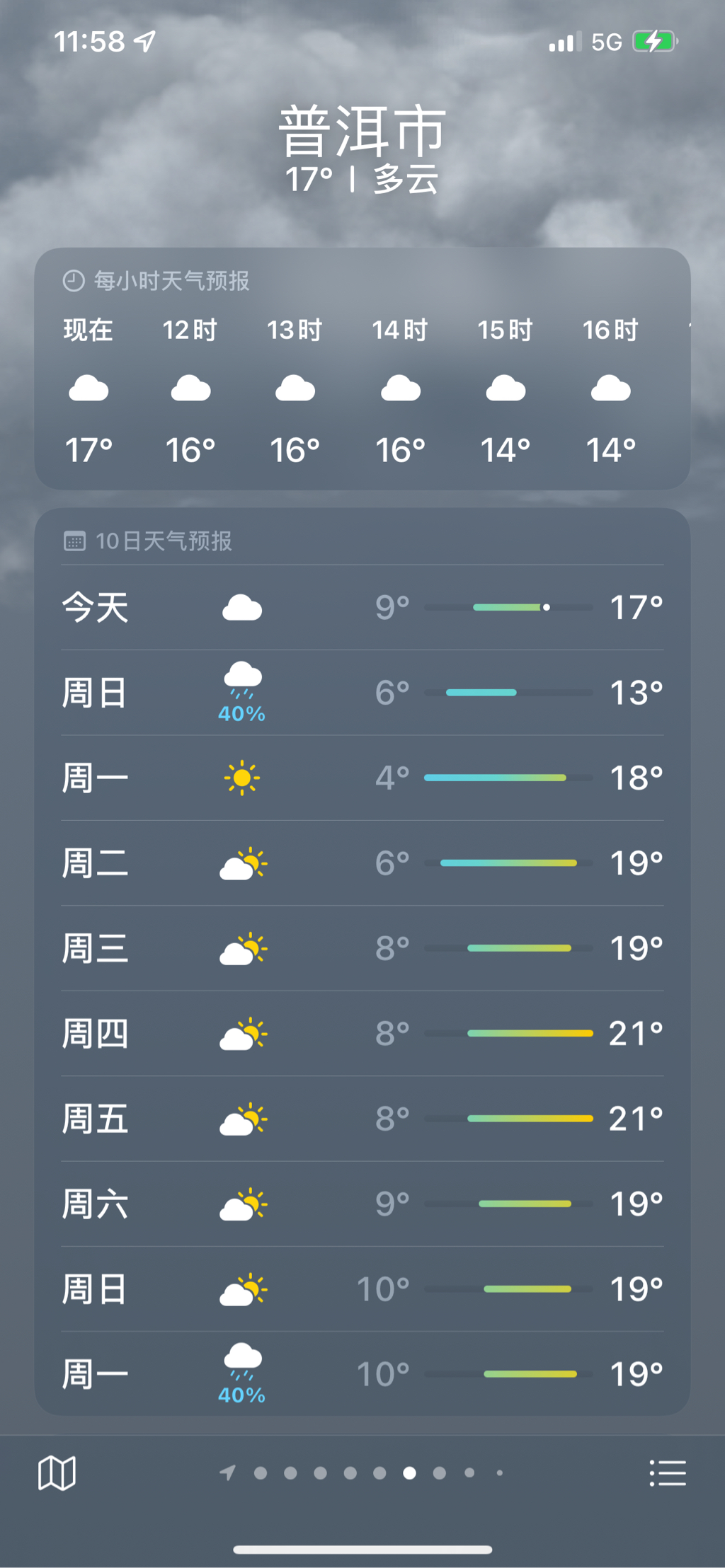This screenshot has width=725, height=1568.
Task: Tap the page indicator dots
Action: (362, 1473)
